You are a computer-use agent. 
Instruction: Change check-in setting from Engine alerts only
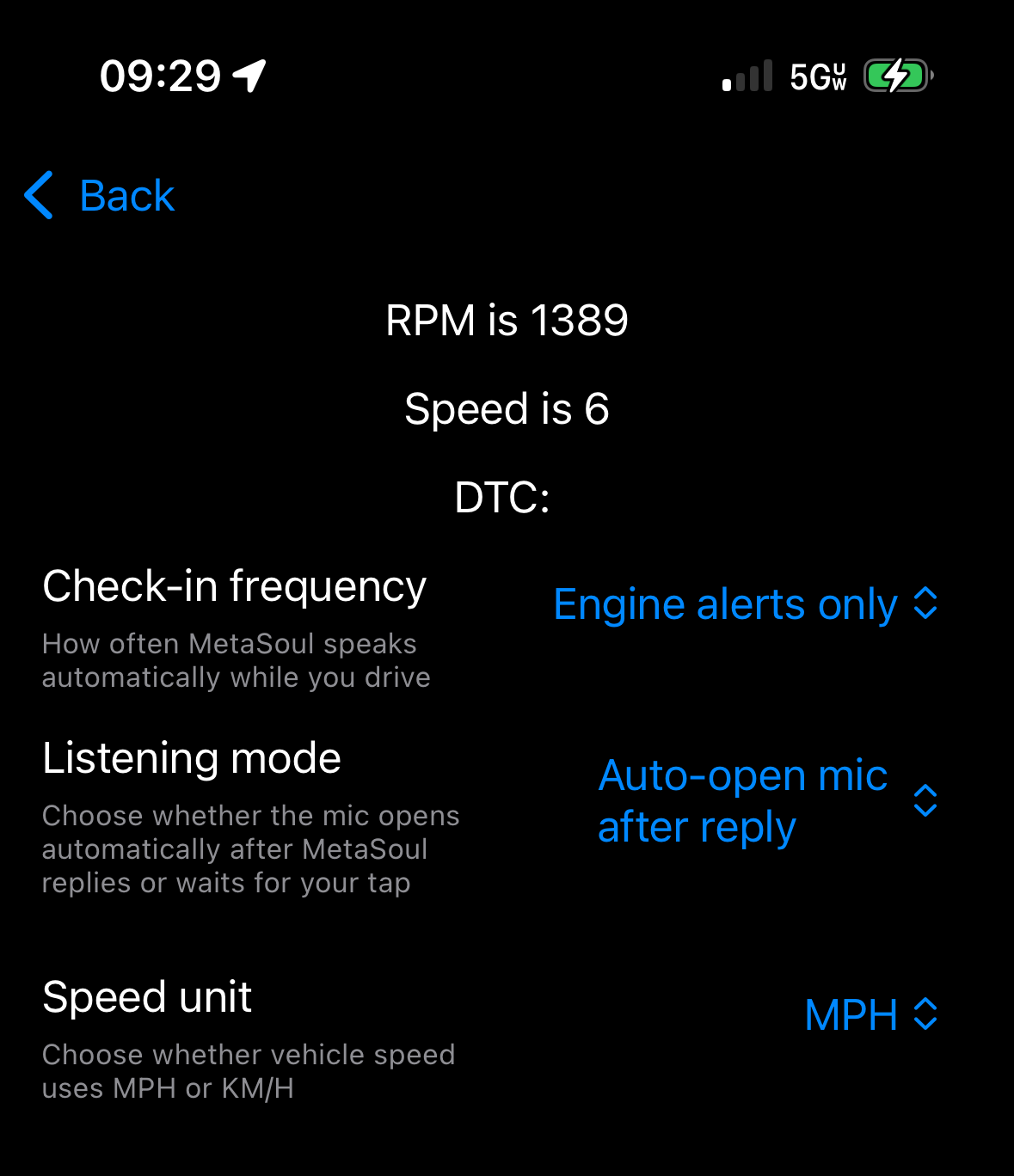(x=726, y=604)
